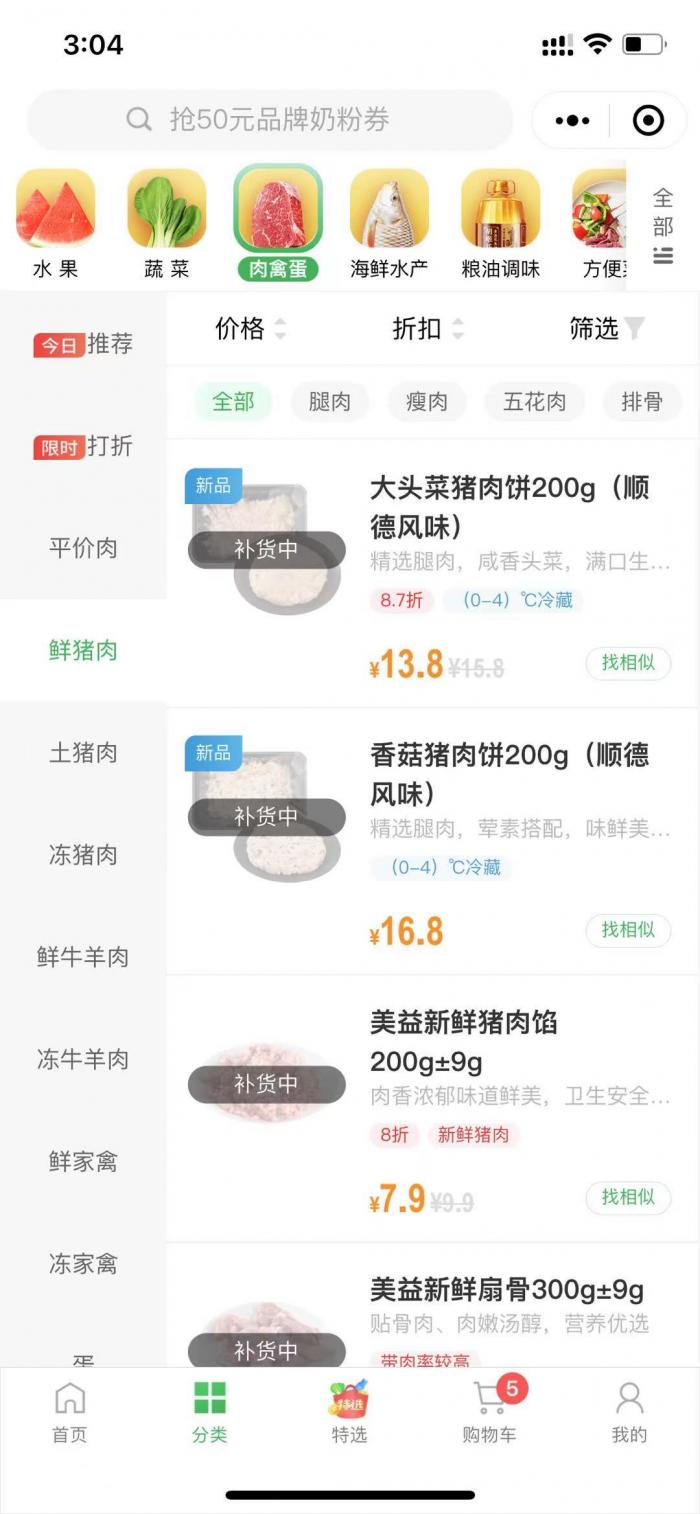Choose the 排骨 chip
Screen dimensions: 700x1514
point(642,402)
